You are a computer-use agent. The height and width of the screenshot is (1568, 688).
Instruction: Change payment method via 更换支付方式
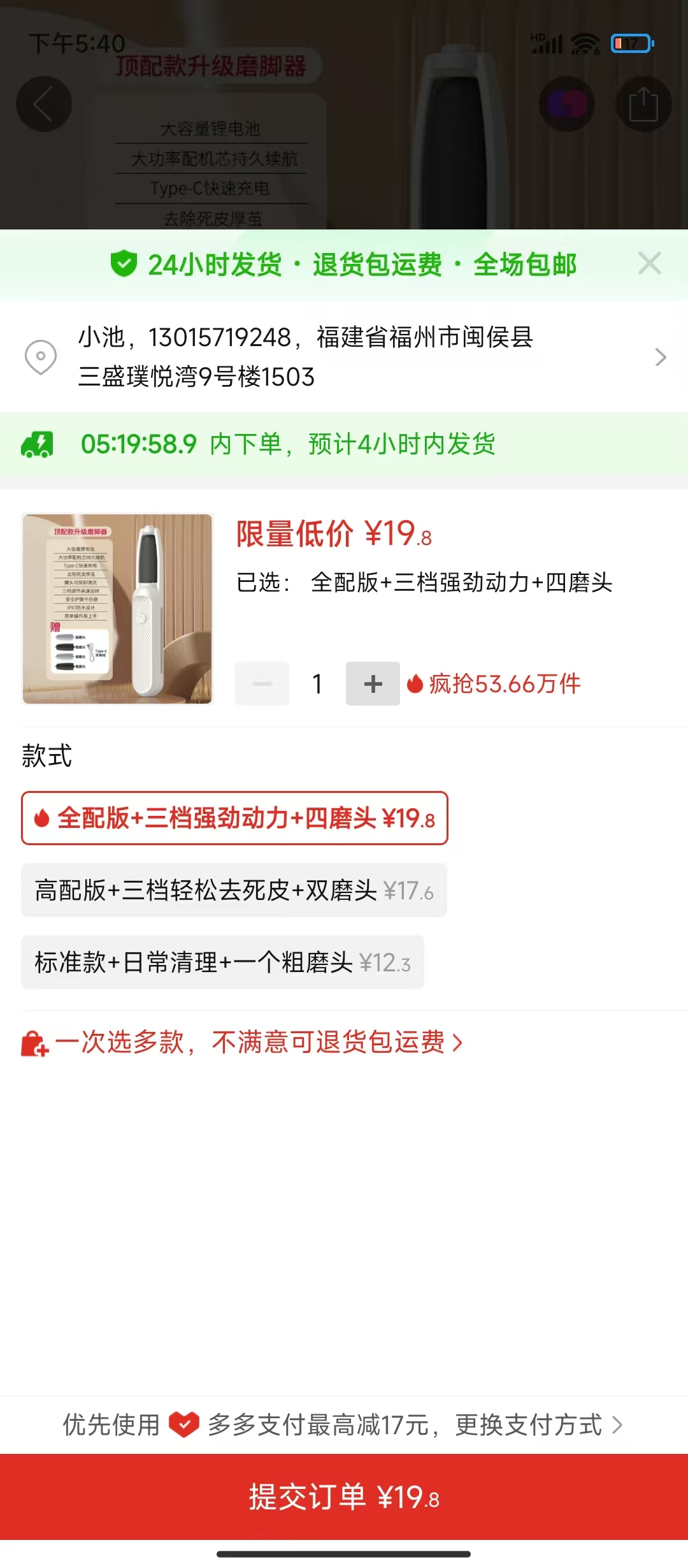pos(538,1425)
